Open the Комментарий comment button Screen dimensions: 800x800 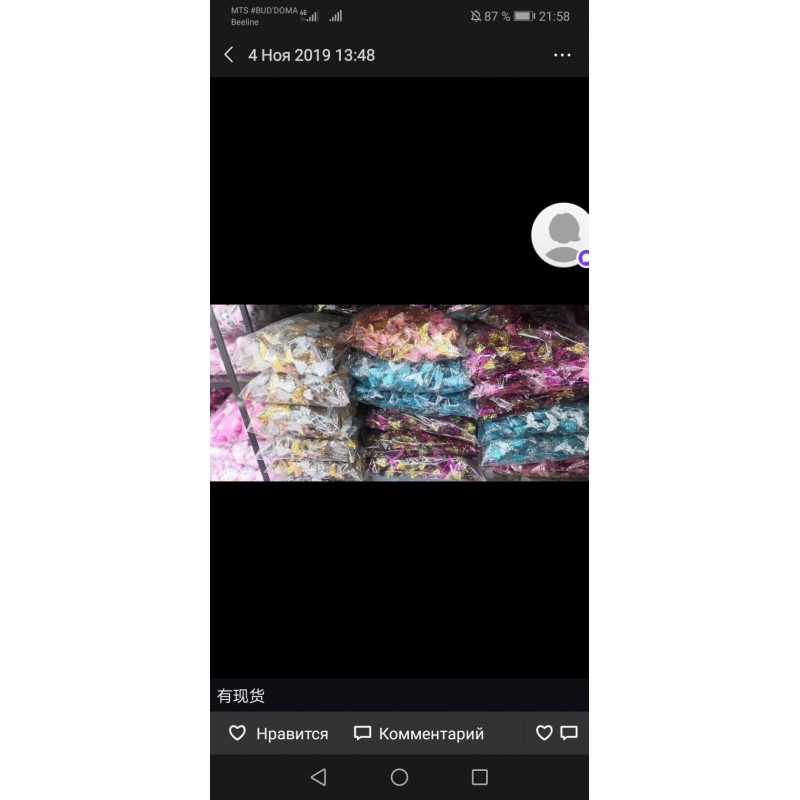419,733
